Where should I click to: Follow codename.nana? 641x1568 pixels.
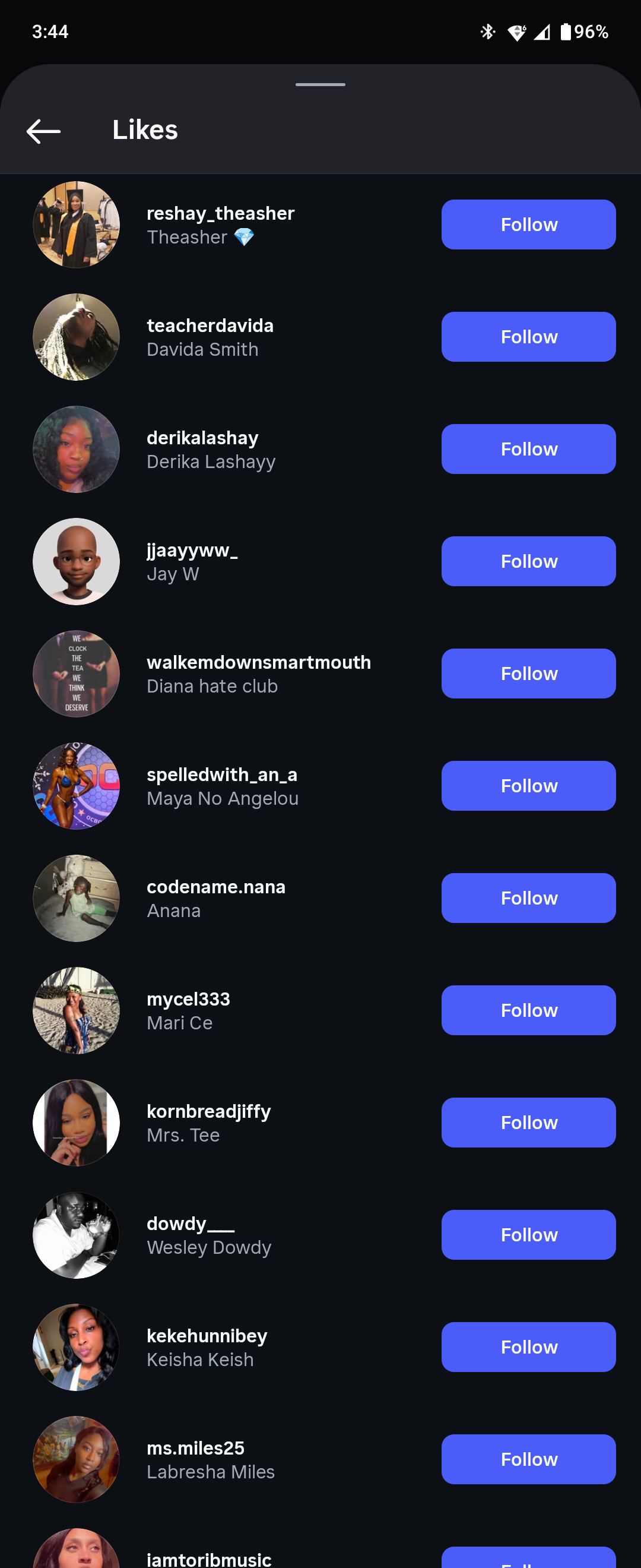coord(528,899)
